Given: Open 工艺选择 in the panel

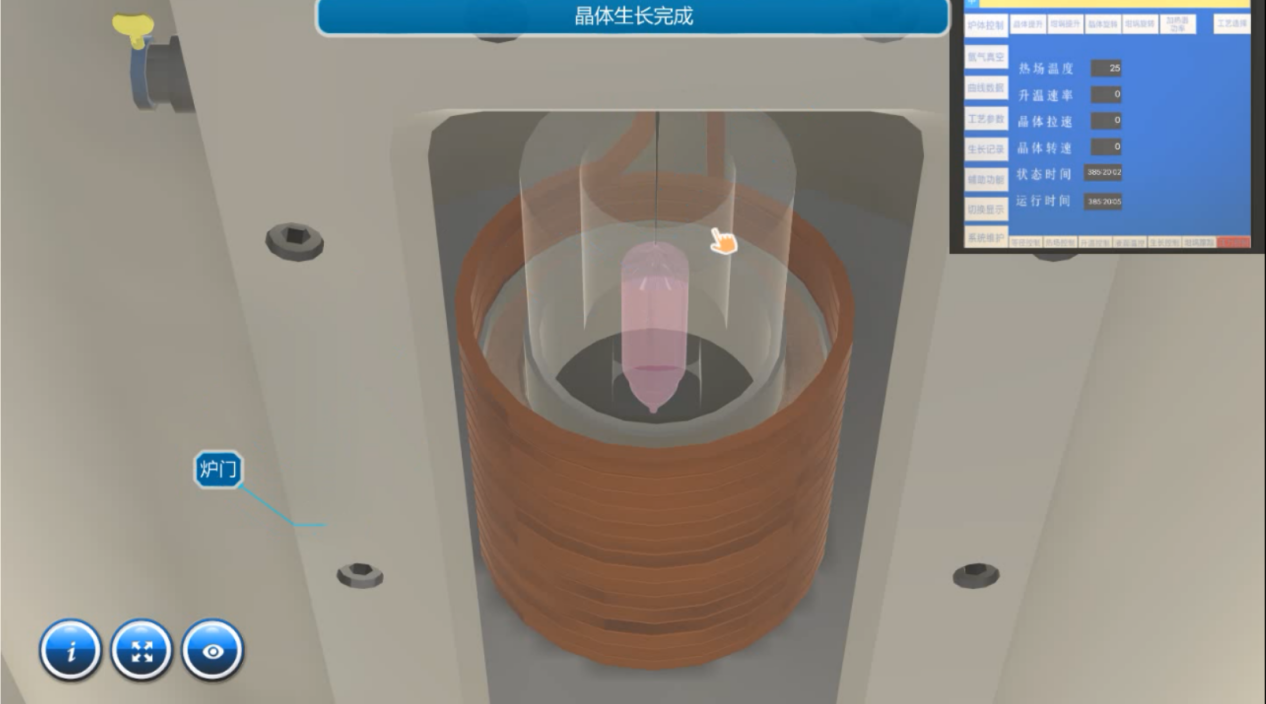Looking at the screenshot, I should (1232, 23).
